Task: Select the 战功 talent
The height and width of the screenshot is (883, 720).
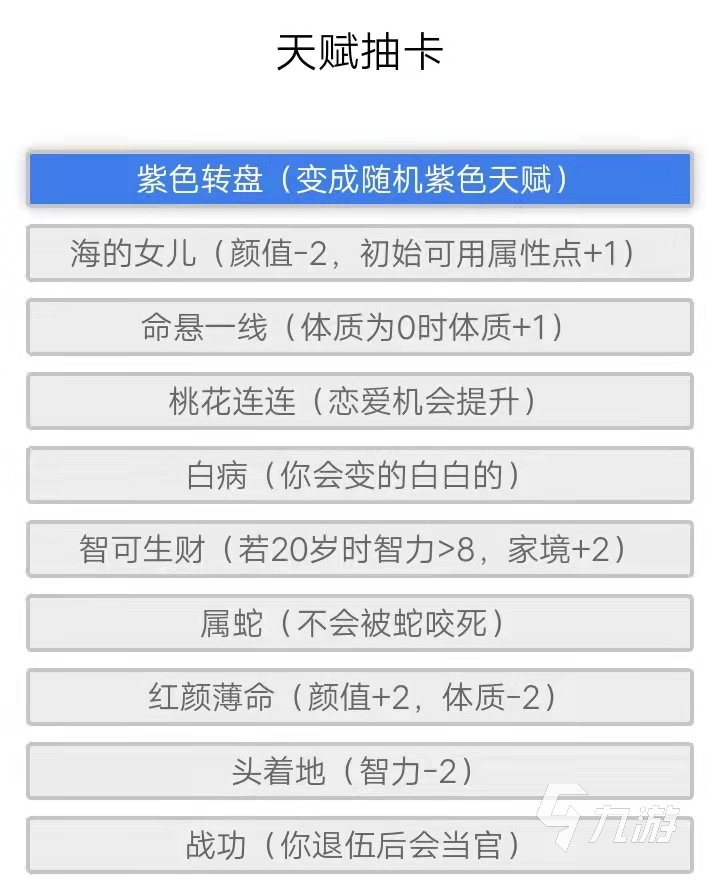Action: [359, 846]
